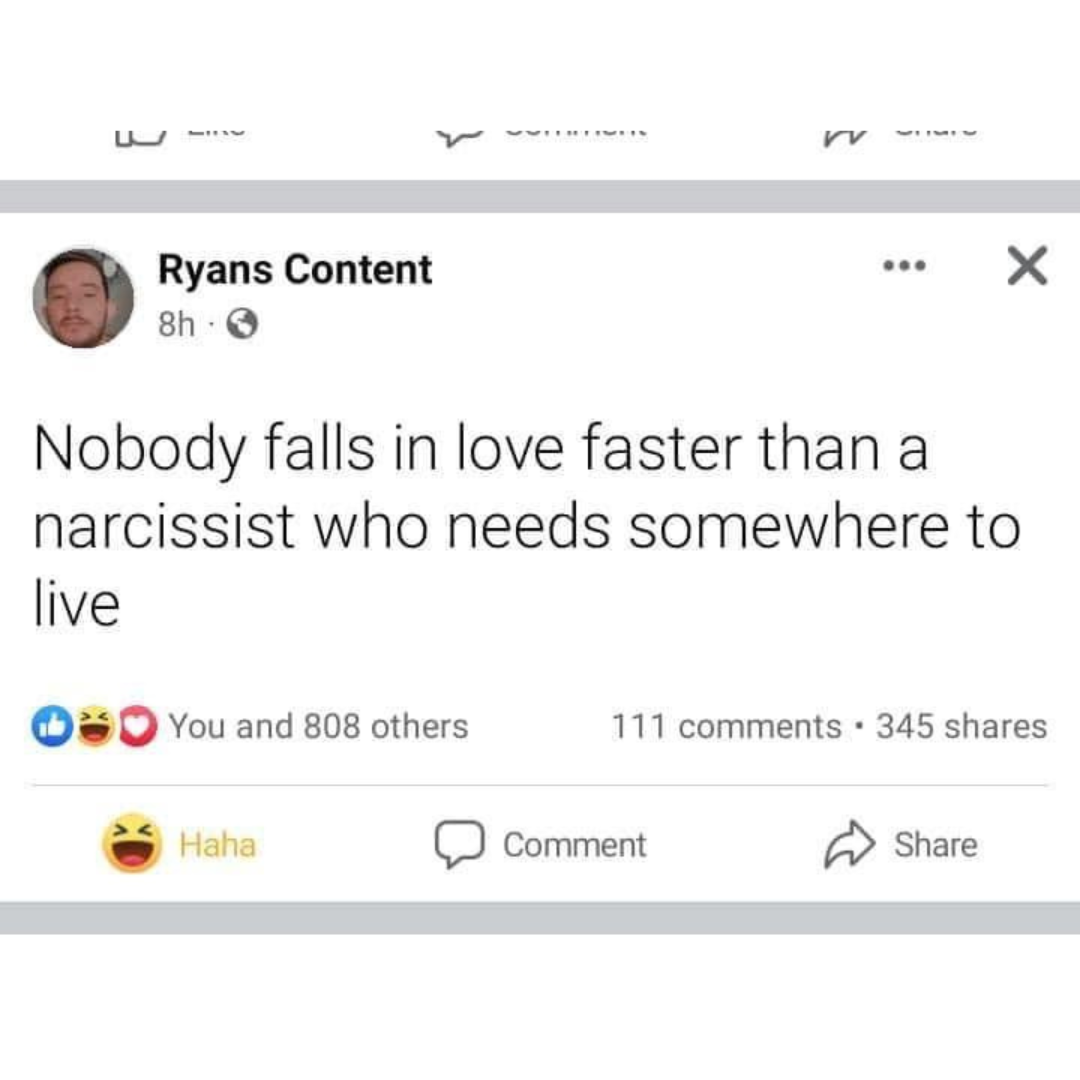View the 345 shares

tap(961, 726)
